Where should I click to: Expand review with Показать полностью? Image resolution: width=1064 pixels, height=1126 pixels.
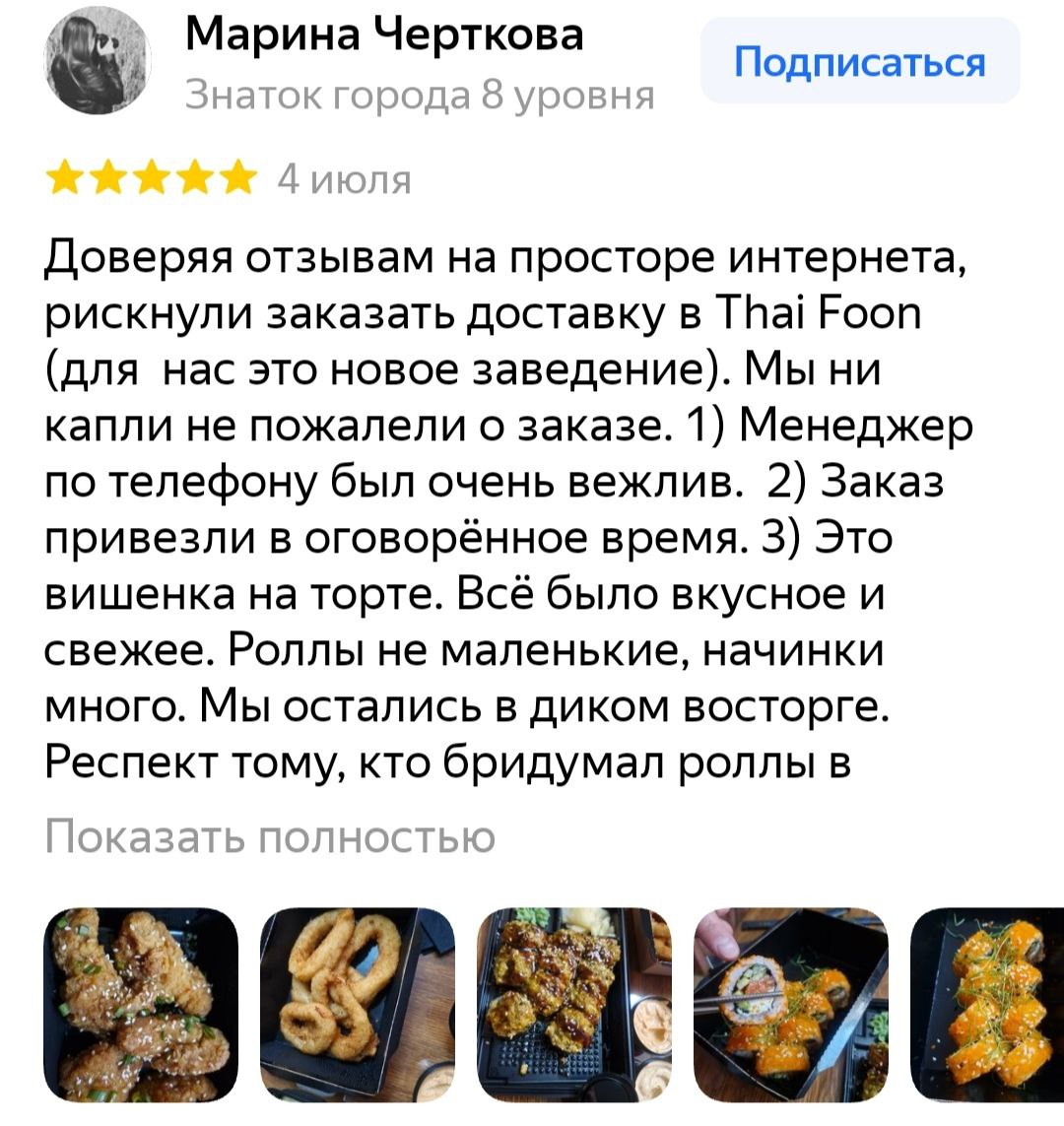(x=270, y=837)
